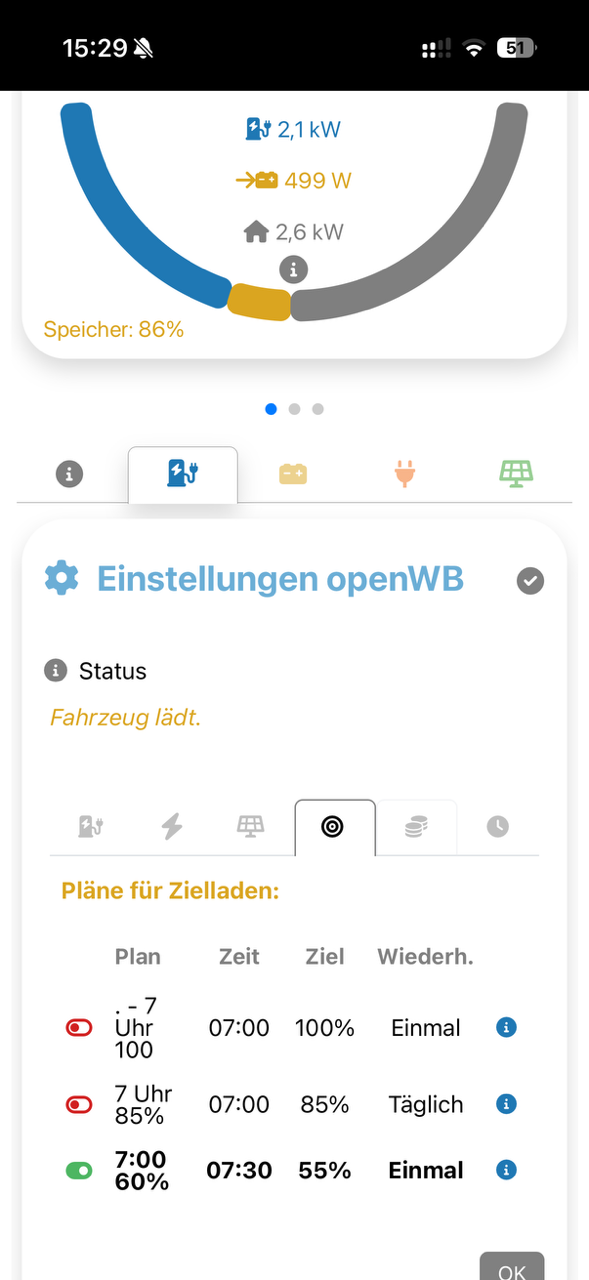This screenshot has width=589, height=1280.
Task: Select the charge point settings tab
Action: click(x=91, y=827)
